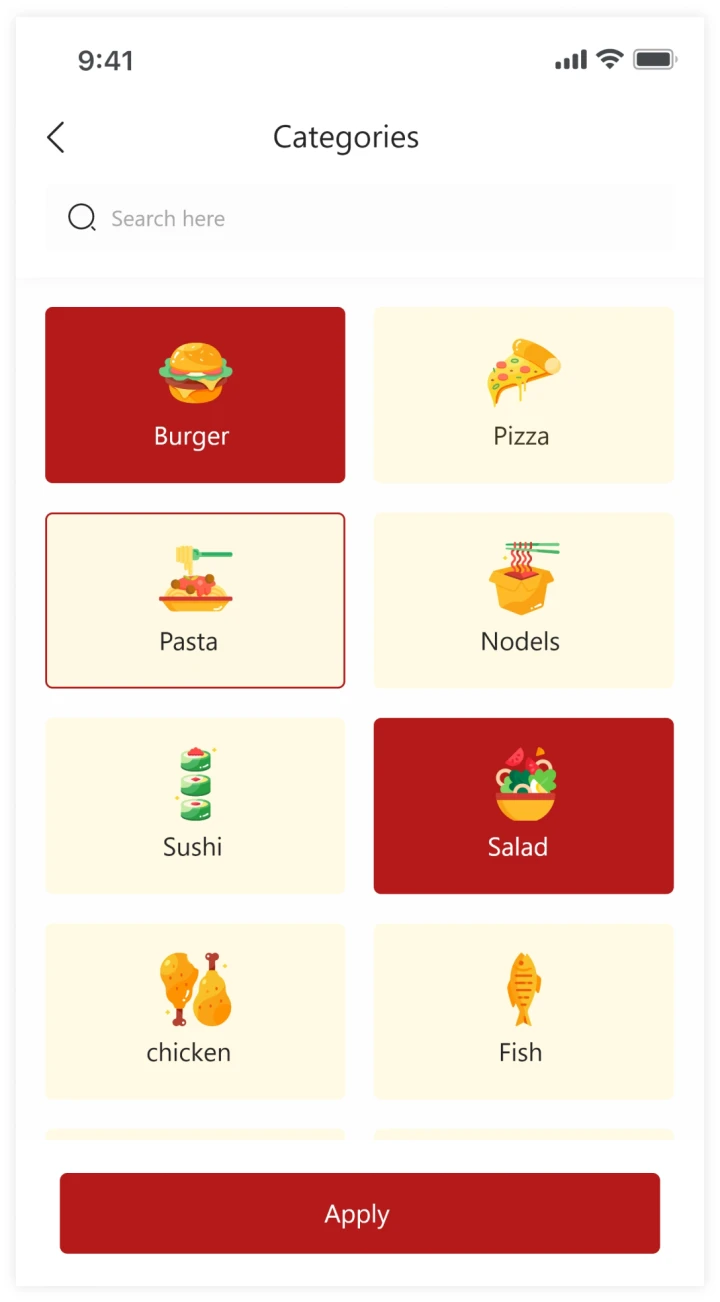Add Sushi to selected categories
This screenshot has width=720, height=1302.
tap(195, 805)
